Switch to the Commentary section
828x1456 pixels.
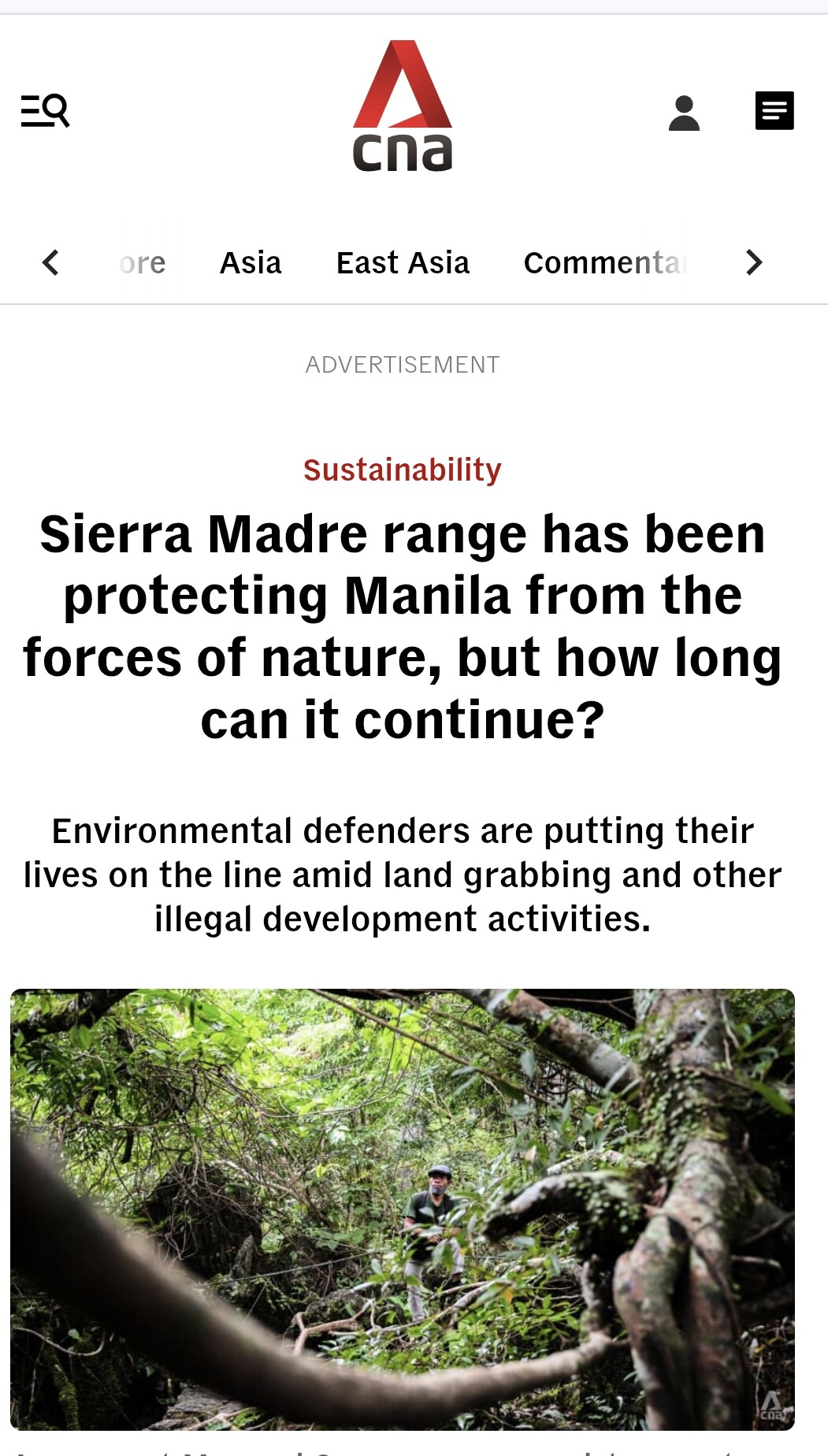[x=605, y=263]
